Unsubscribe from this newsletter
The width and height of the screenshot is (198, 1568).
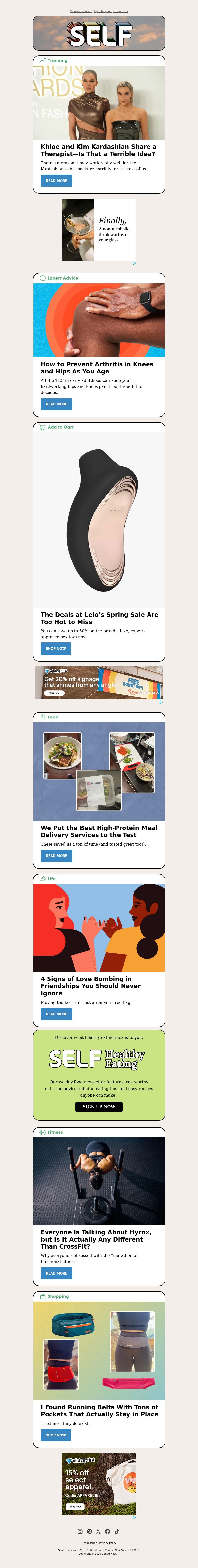[89, 1543]
